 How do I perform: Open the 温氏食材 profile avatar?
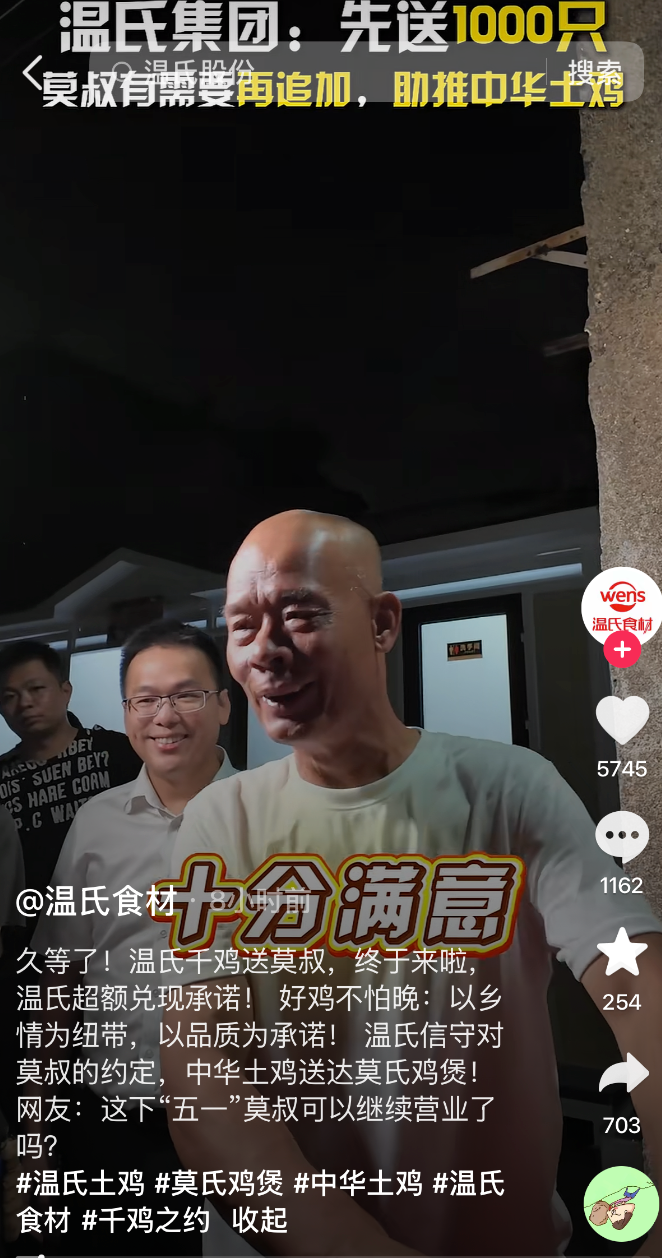pyautogui.click(x=621, y=606)
